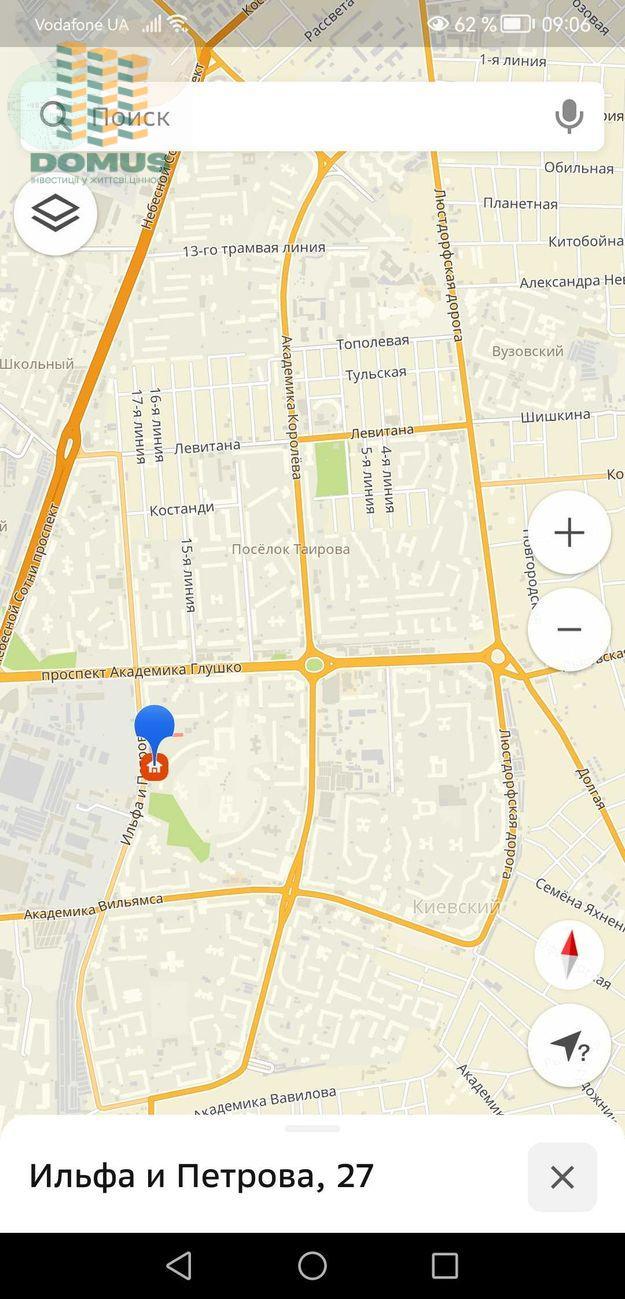Go to the system home screen

(x=312, y=1265)
